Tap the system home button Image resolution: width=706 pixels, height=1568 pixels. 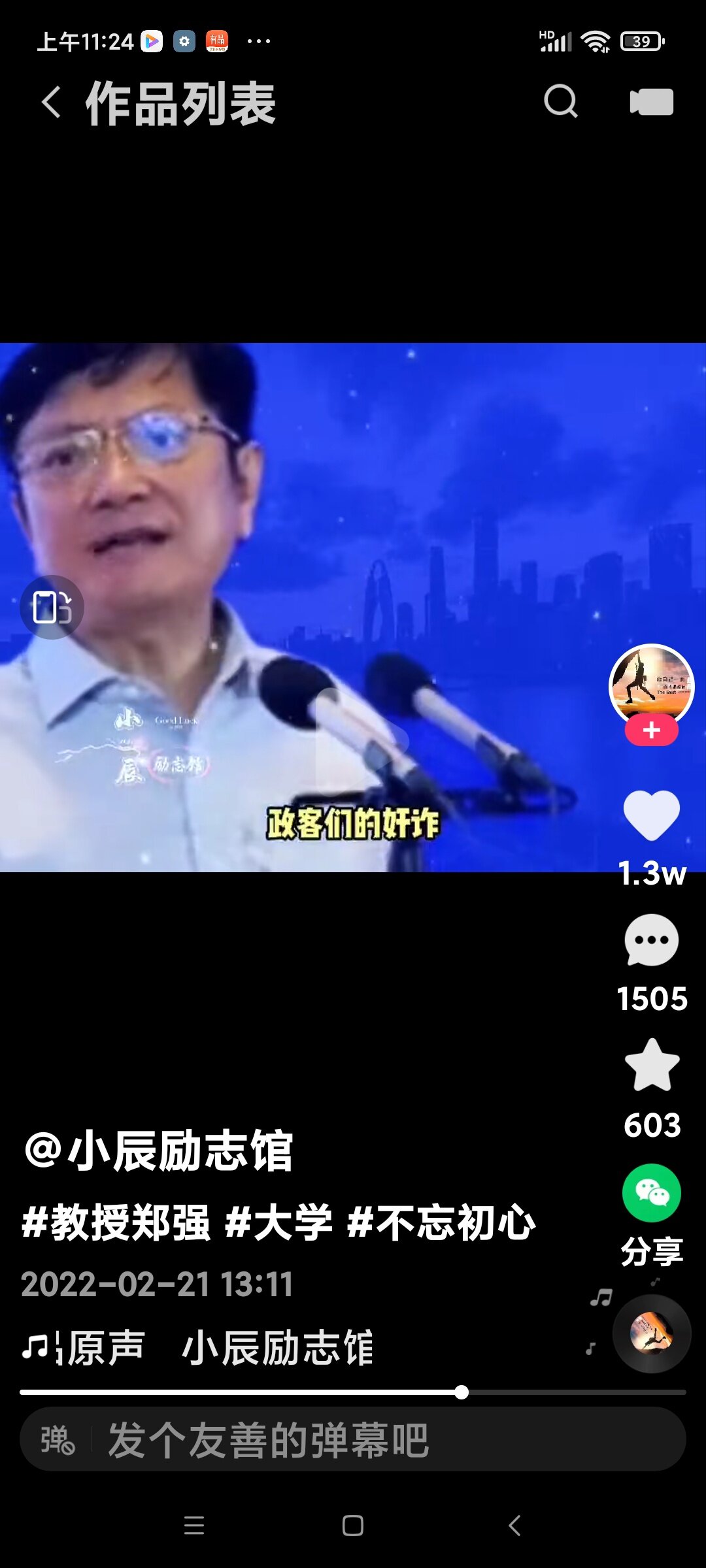(353, 1526)
